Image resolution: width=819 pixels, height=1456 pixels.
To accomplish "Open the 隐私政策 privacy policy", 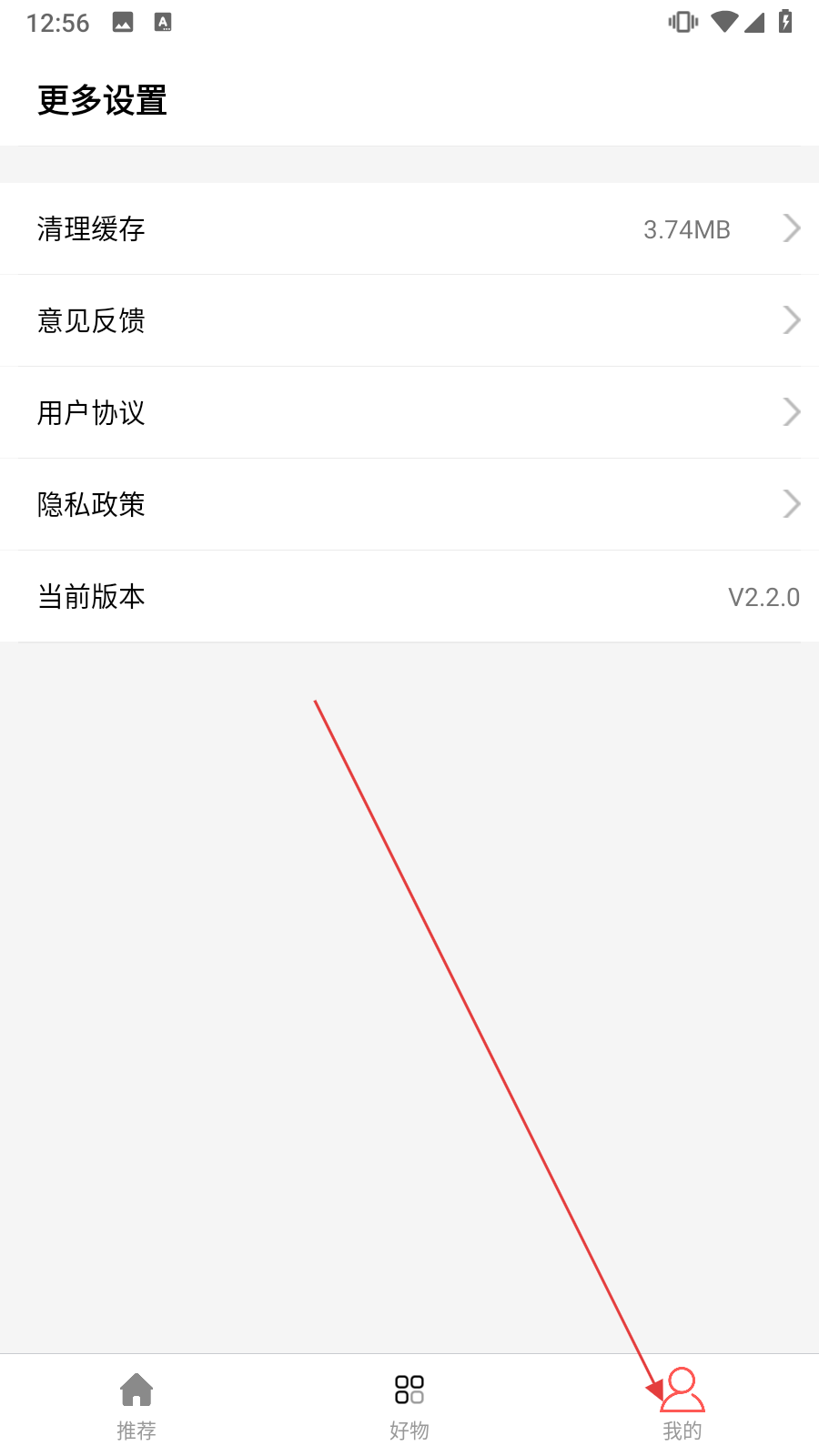I will pyautogui.click(x=409, y=504).
